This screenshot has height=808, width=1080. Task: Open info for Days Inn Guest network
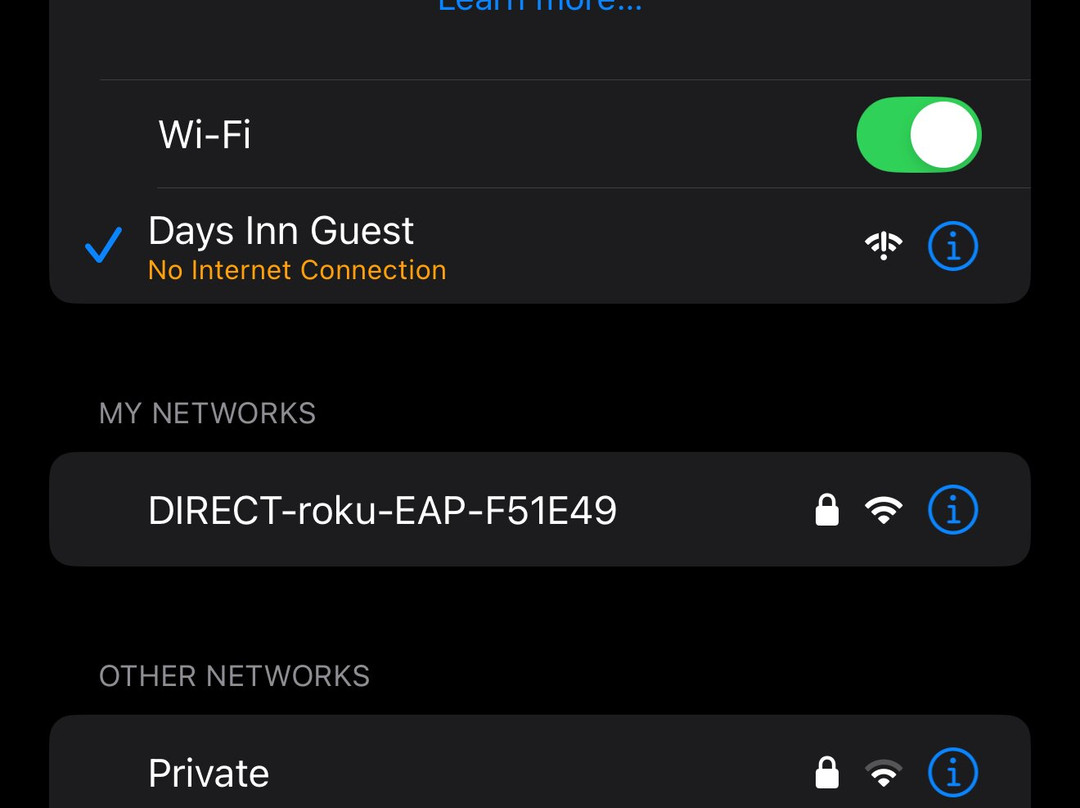pos(952,246)
